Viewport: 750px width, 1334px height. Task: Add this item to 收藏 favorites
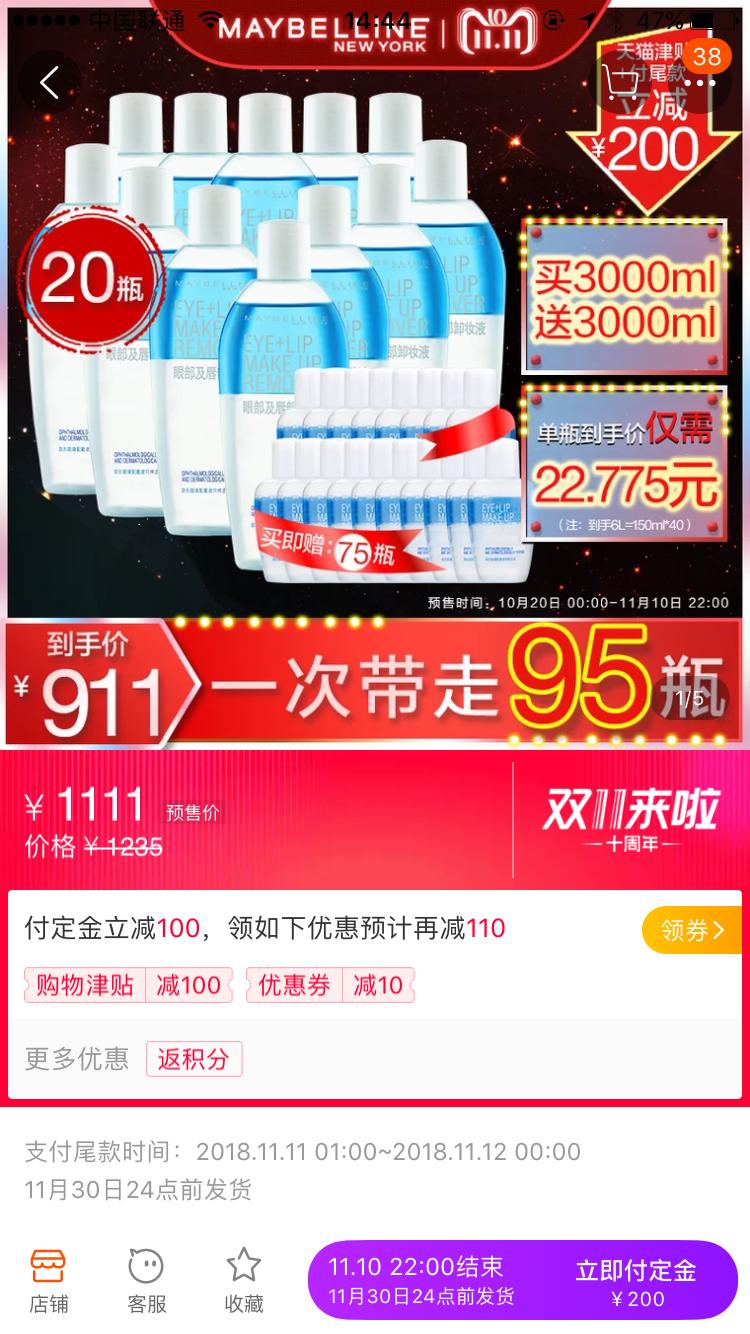[x=243, y=1281]
